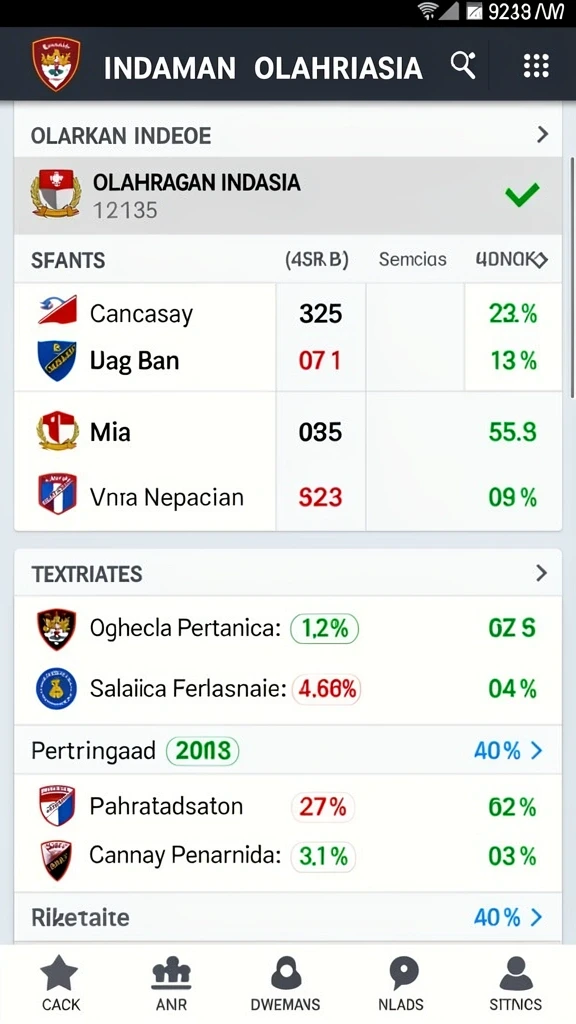Open the Mia team row
Image resolution: width=576 pixels, height=1024 pixels.
pyautogui.click(x=288, y=432)
